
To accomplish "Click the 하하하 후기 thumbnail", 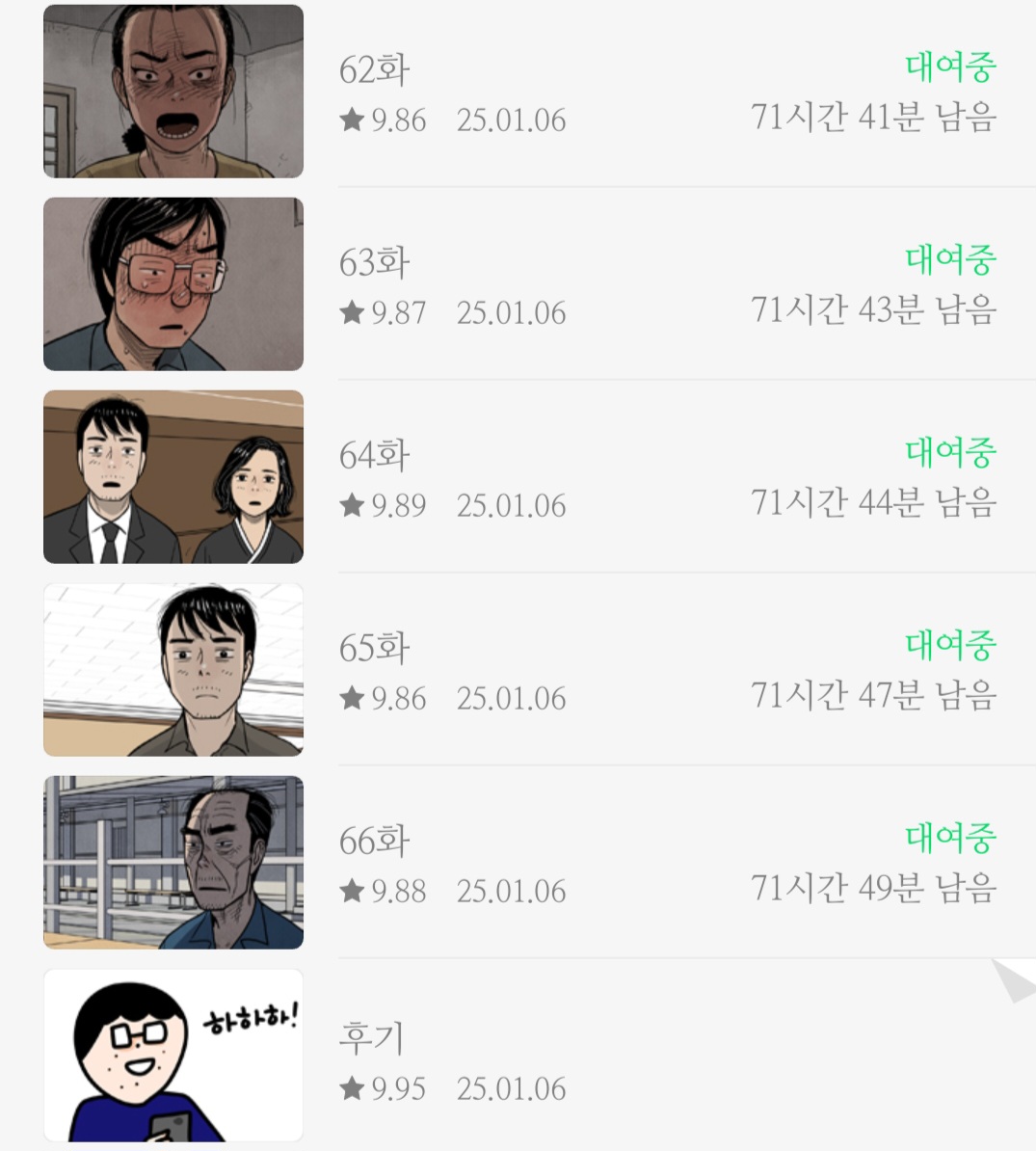I will [173, 1055].
